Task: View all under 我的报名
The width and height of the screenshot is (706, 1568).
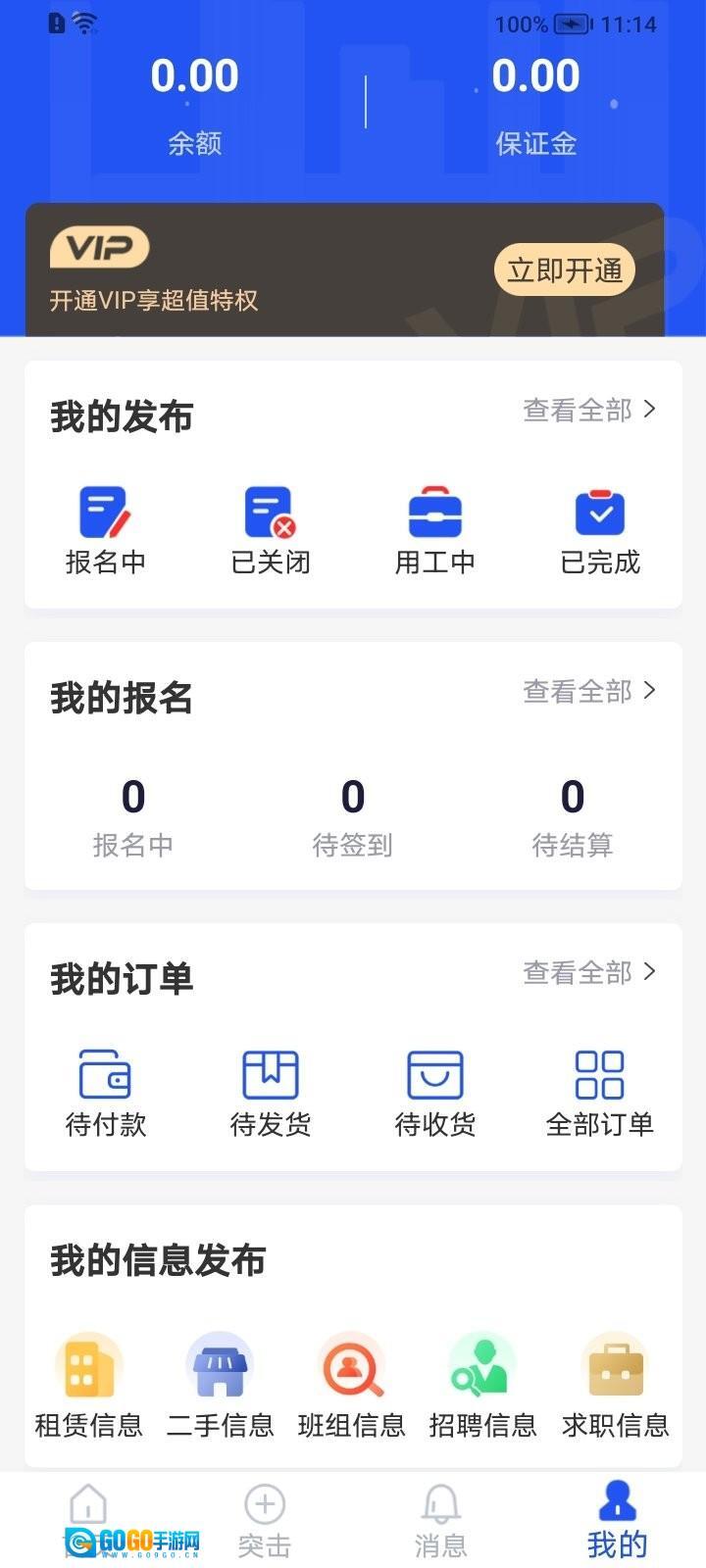Action: (588, 691)
